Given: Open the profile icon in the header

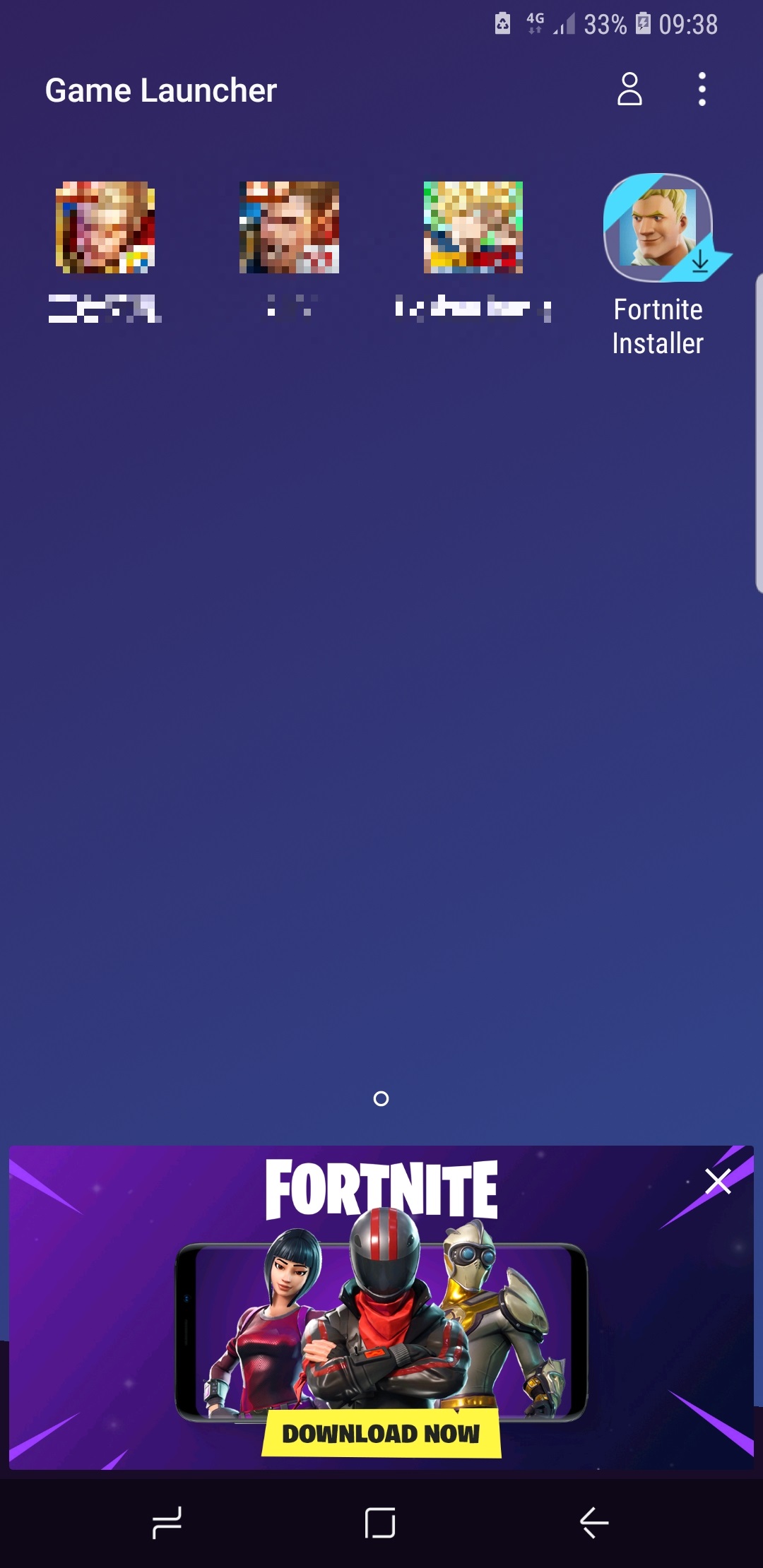Looking at the screenshot, I should click(x=629, y=89).
